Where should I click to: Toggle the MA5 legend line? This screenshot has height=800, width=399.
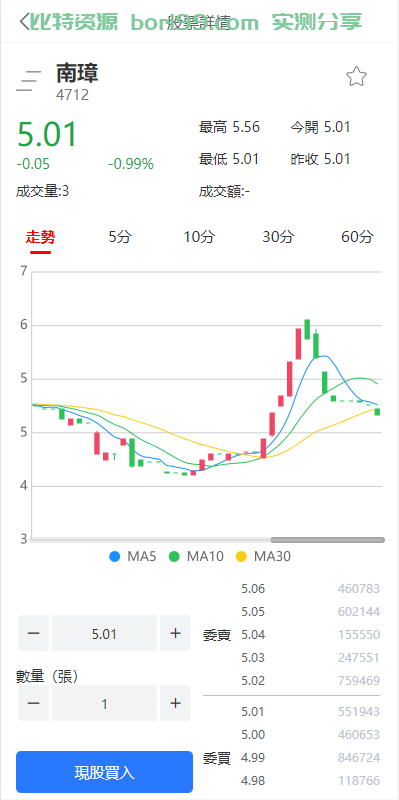tap(132, 556)
